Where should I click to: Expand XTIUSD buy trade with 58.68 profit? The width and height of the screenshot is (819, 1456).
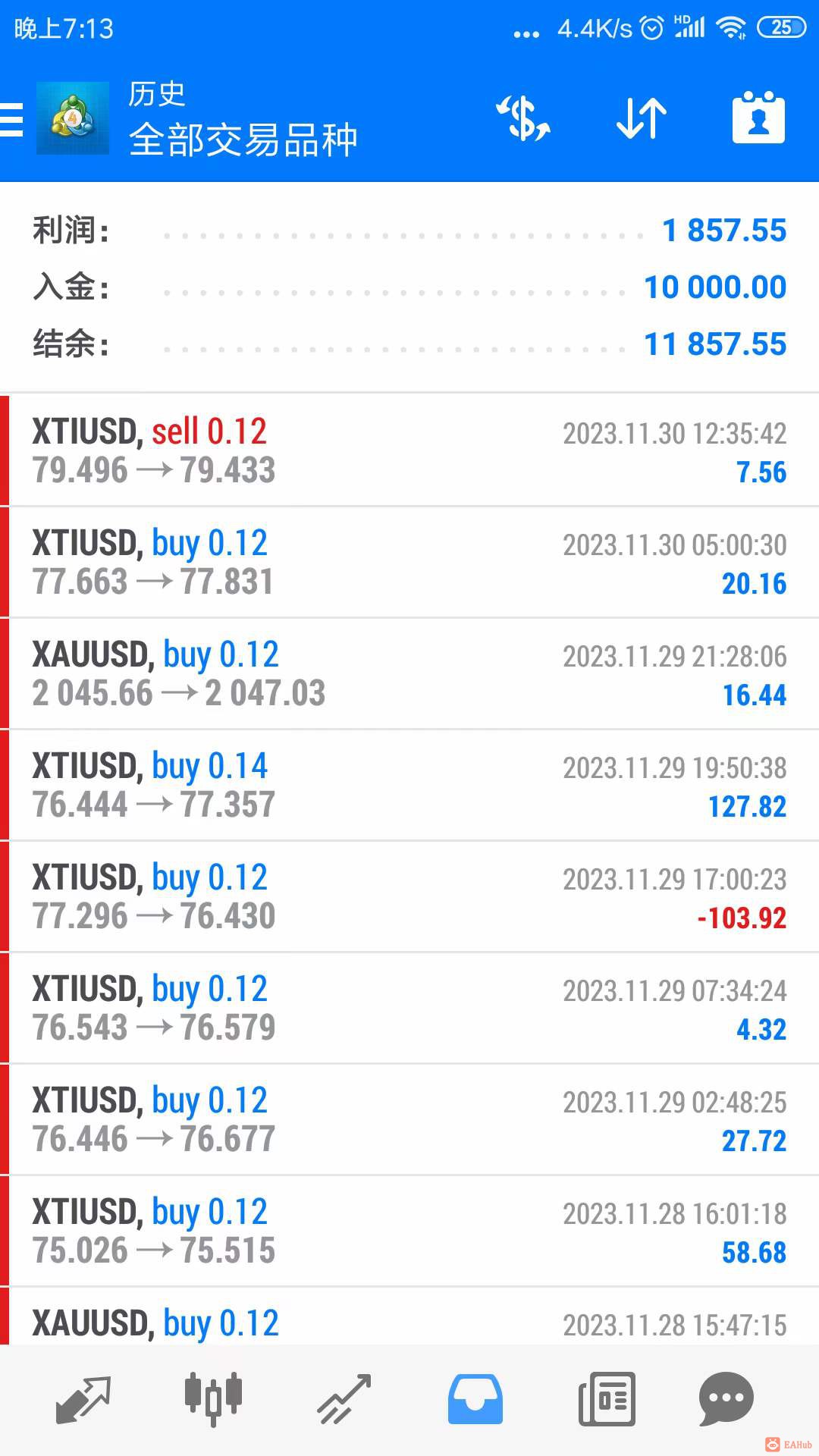409,1232
